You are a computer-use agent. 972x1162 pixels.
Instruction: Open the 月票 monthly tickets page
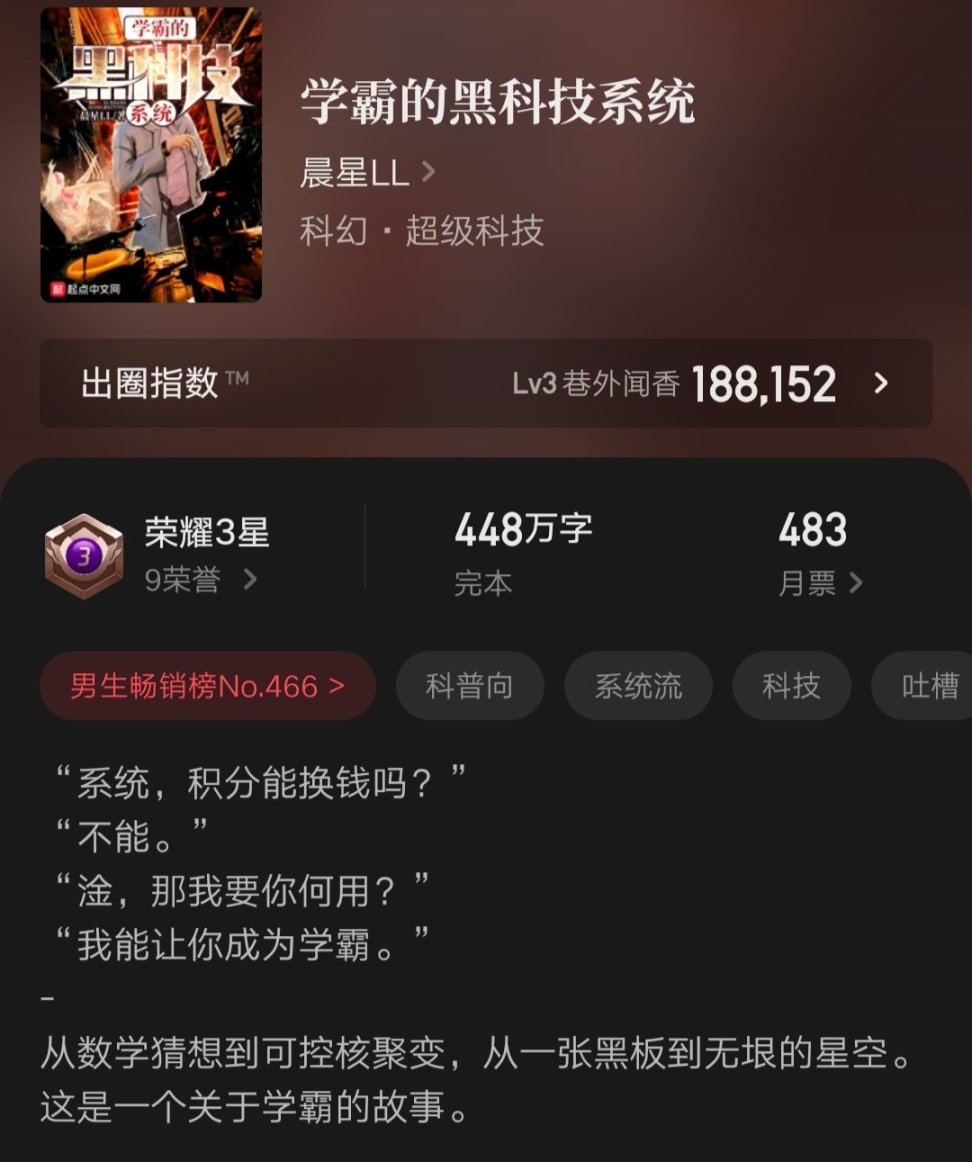coord(819,583)
